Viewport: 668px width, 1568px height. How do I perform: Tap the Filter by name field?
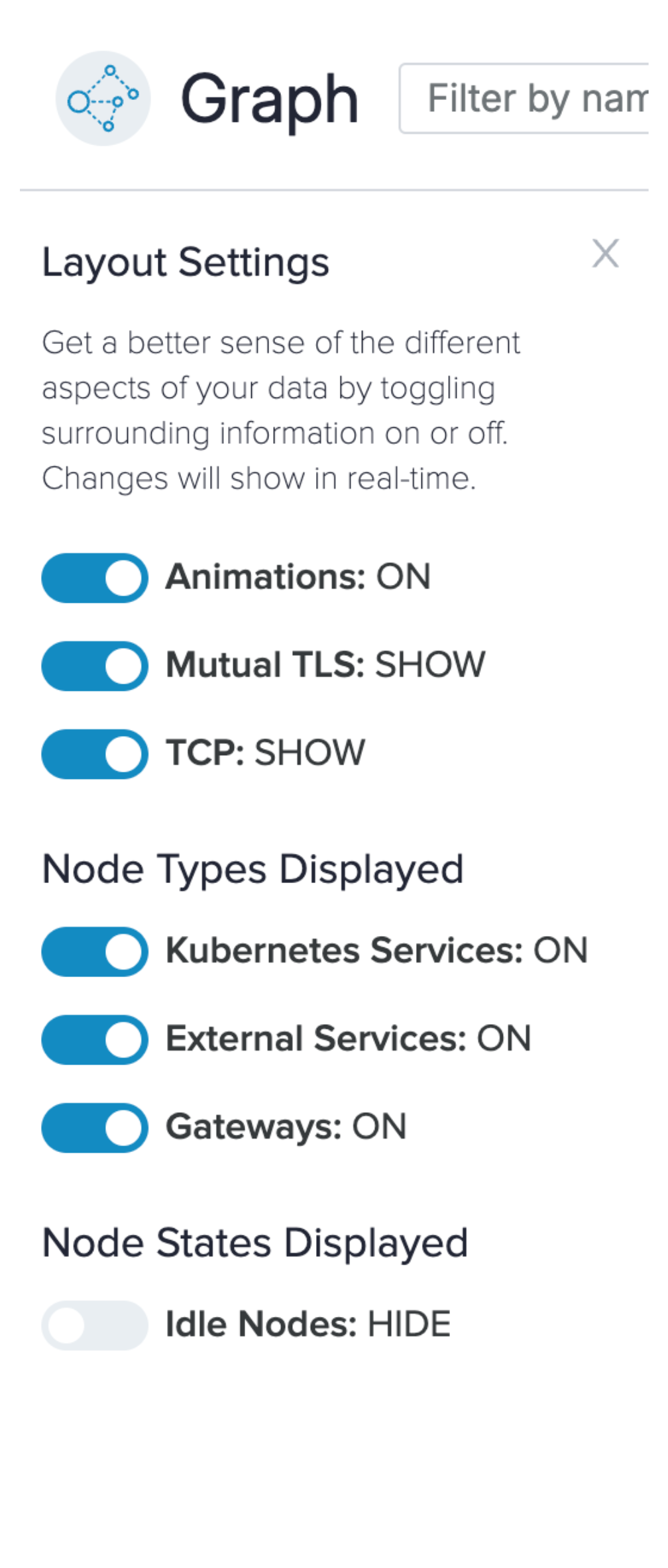click(x=530, y=99)
